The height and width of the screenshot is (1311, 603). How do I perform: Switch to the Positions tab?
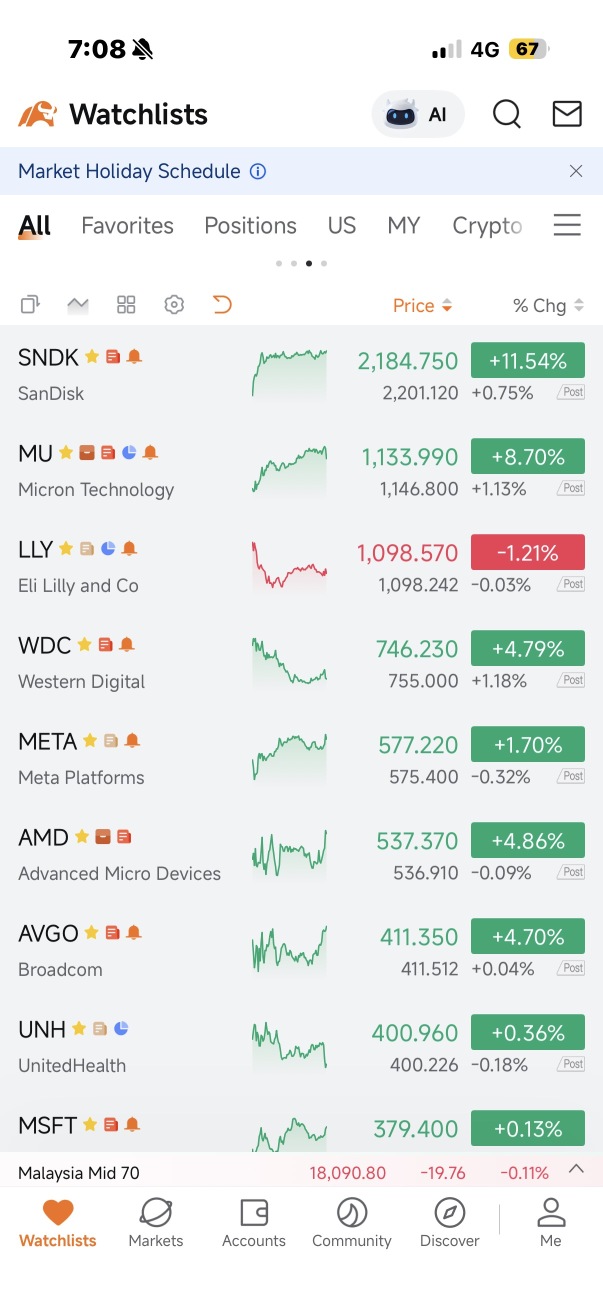pos(250,226)
